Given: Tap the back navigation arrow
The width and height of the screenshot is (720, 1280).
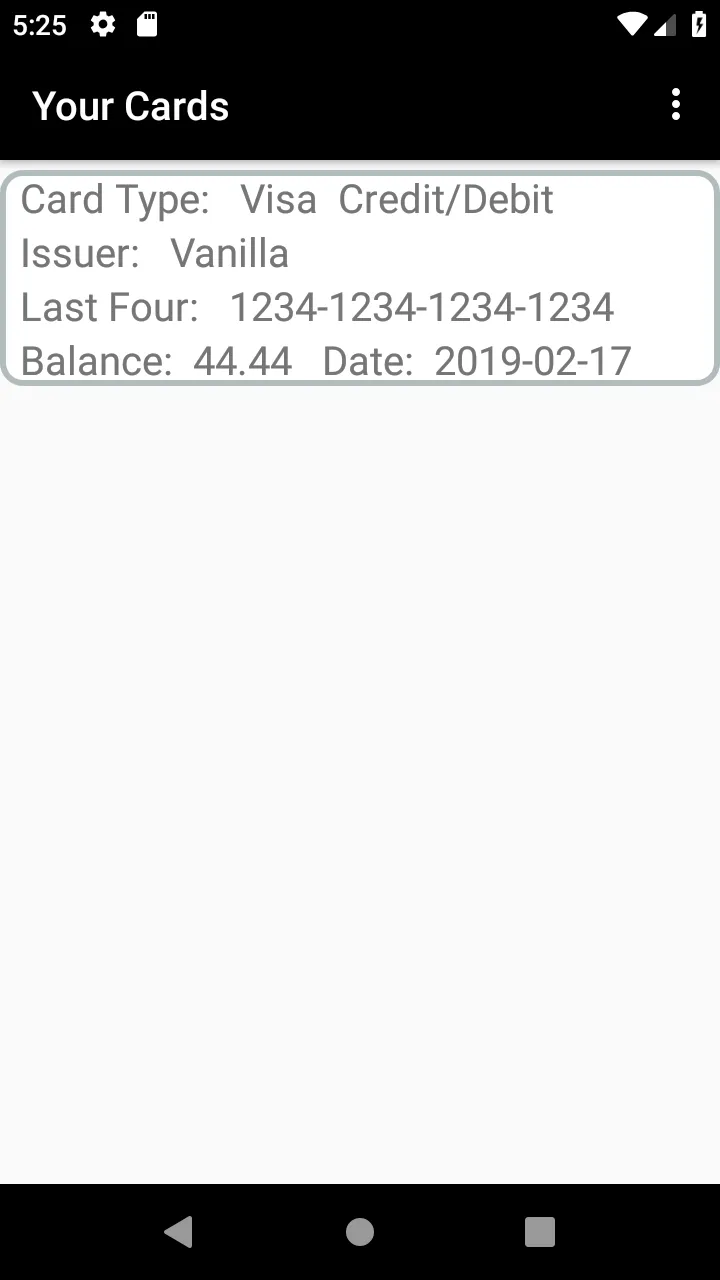Looking at the screenshot, I should (x=179, y=1231).
